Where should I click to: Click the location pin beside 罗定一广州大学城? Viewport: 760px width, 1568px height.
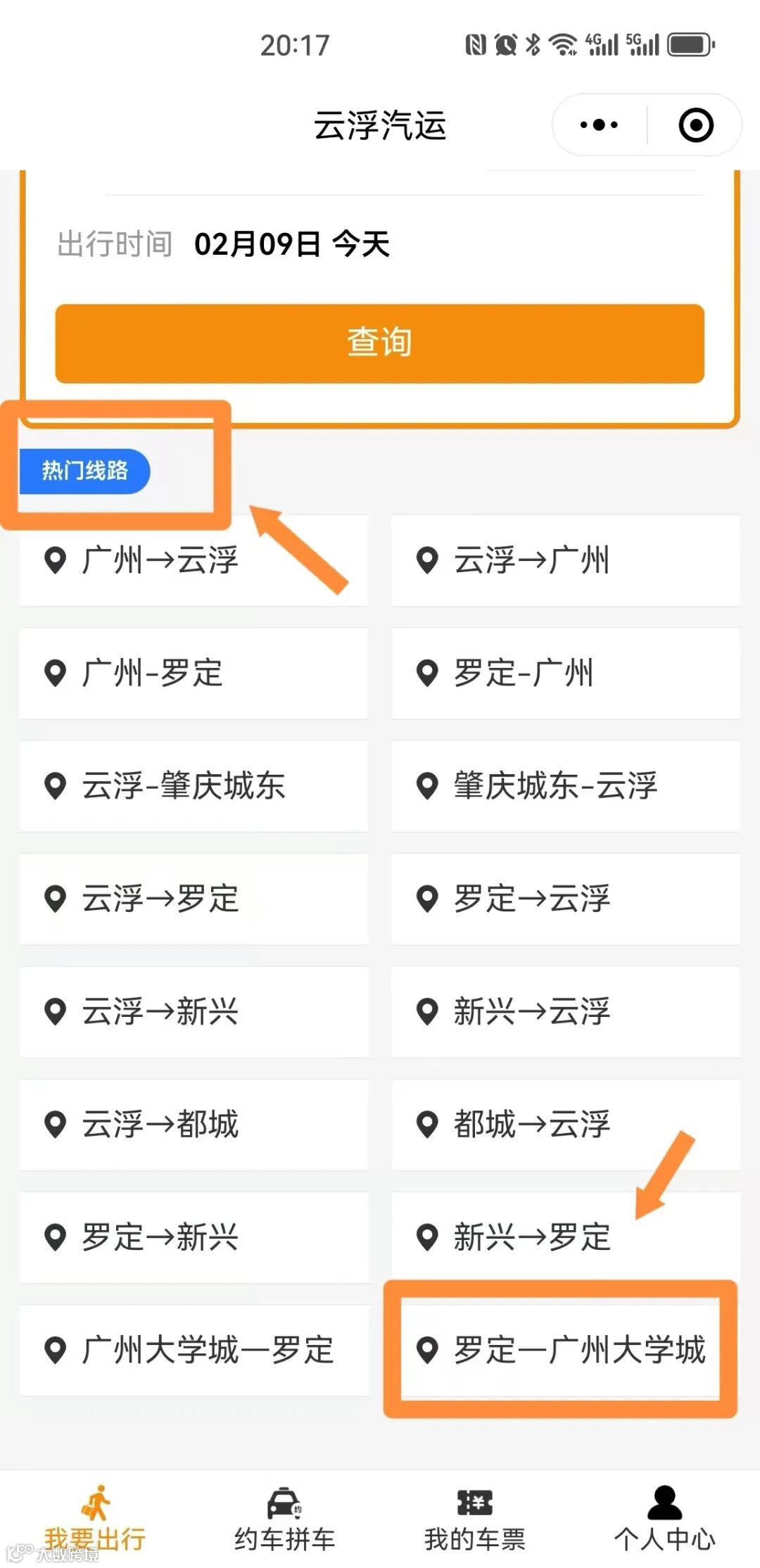click(428, 1351)
